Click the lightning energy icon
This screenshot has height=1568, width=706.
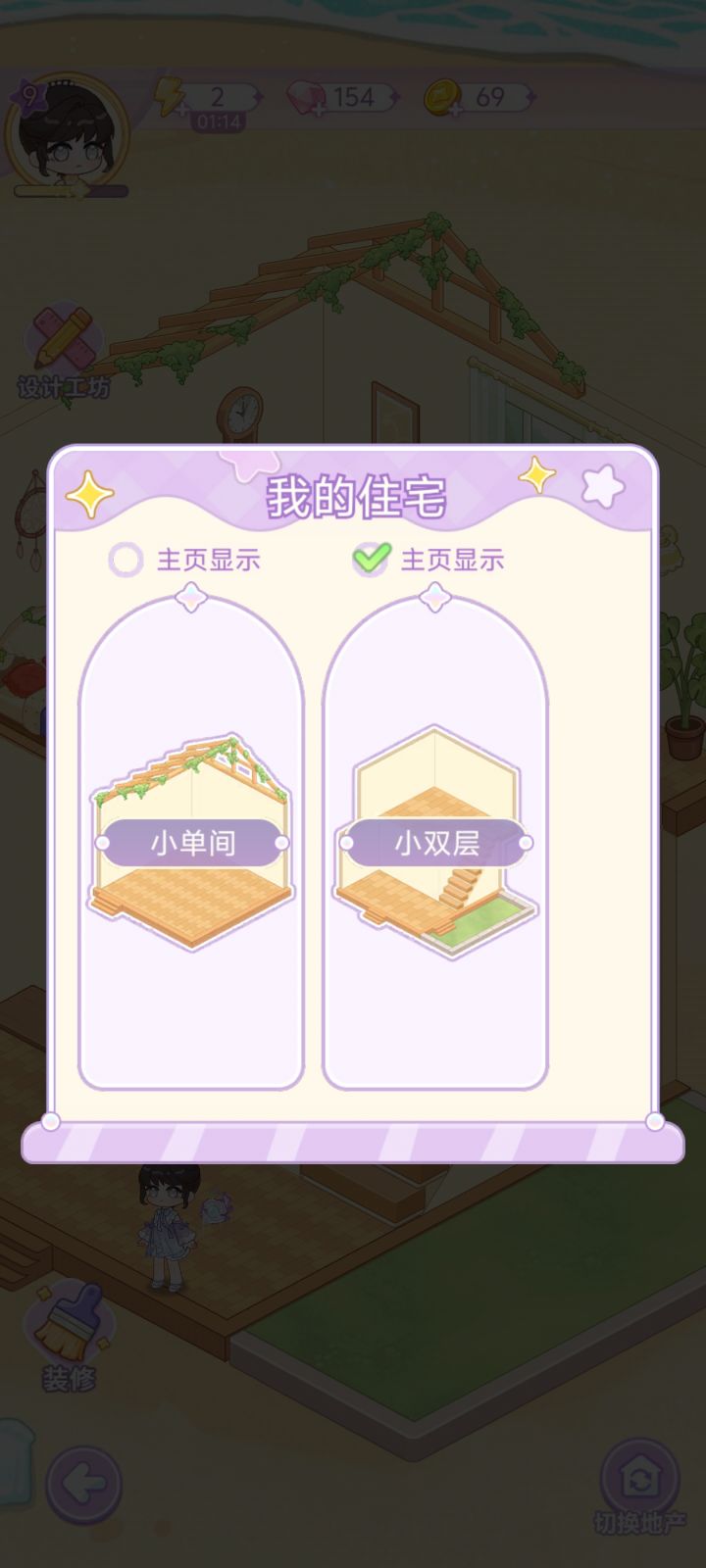(171, 97)
